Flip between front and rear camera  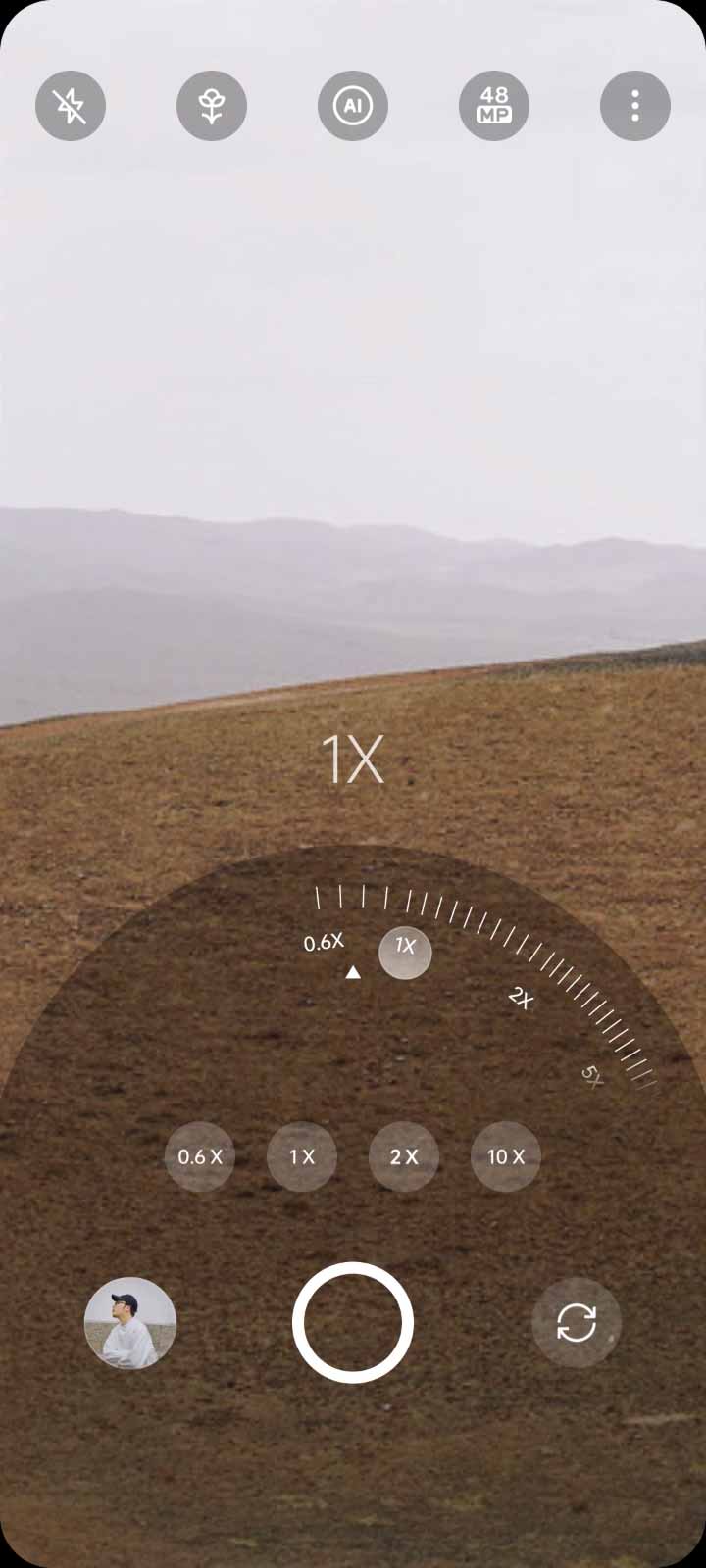[x=577, y=1323]
